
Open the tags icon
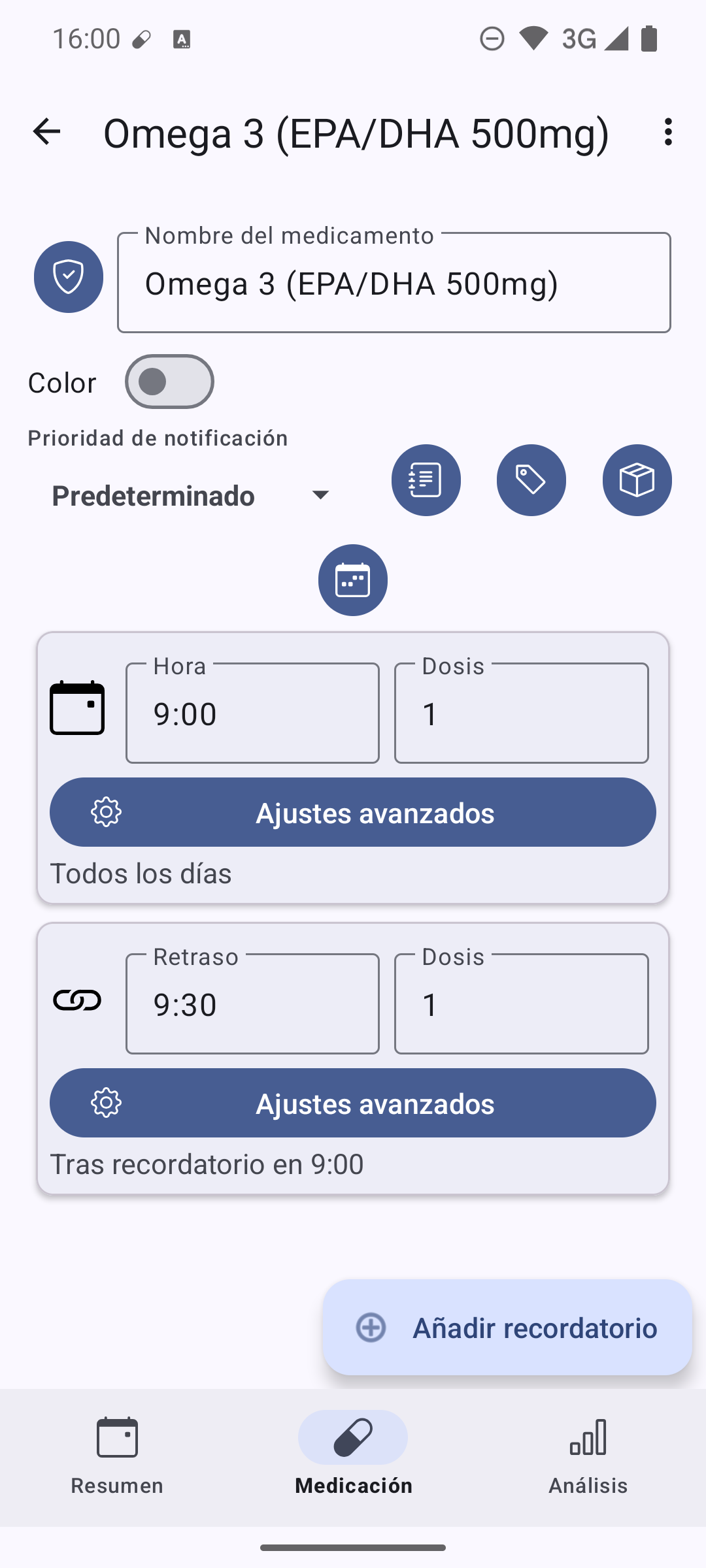coord(531,480)
